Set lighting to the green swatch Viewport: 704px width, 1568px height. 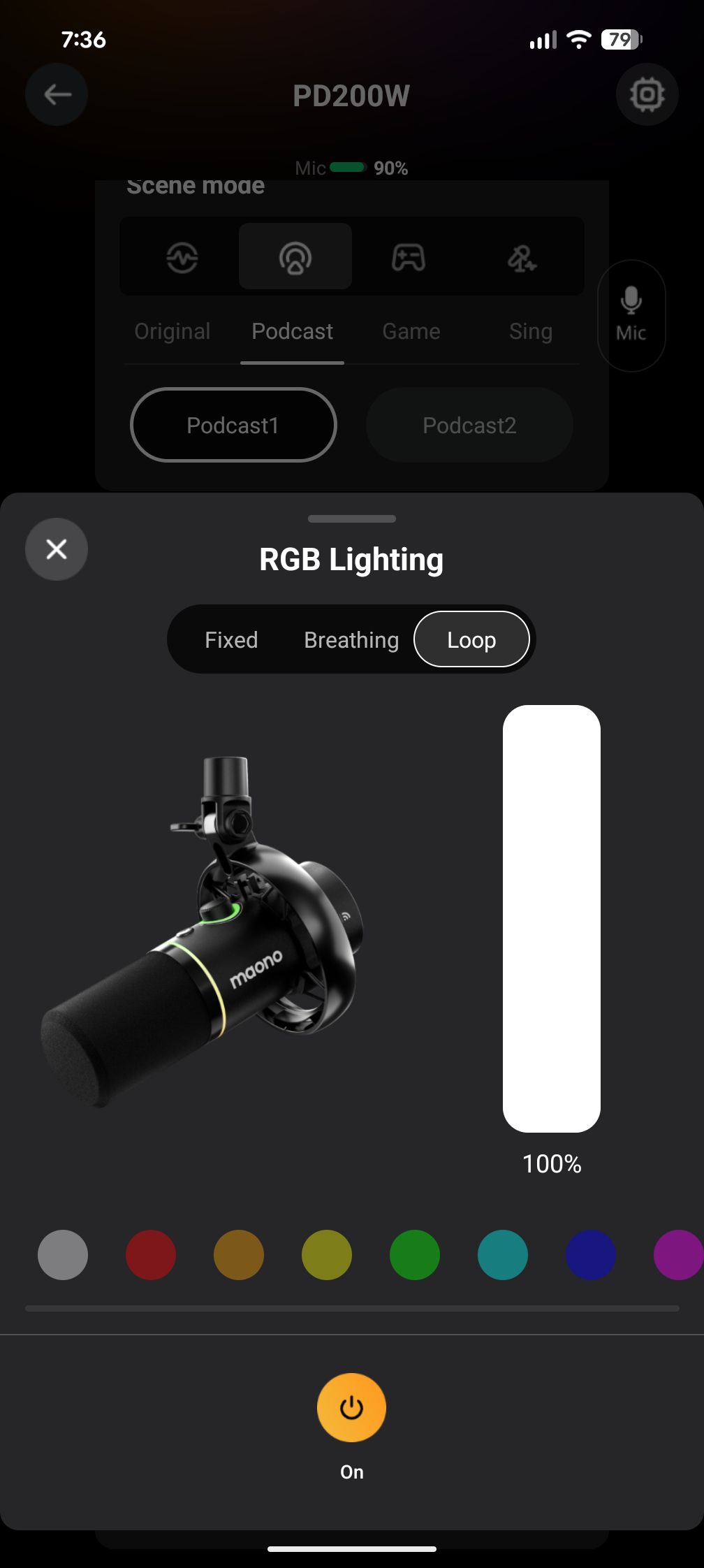coord(415,1255)
